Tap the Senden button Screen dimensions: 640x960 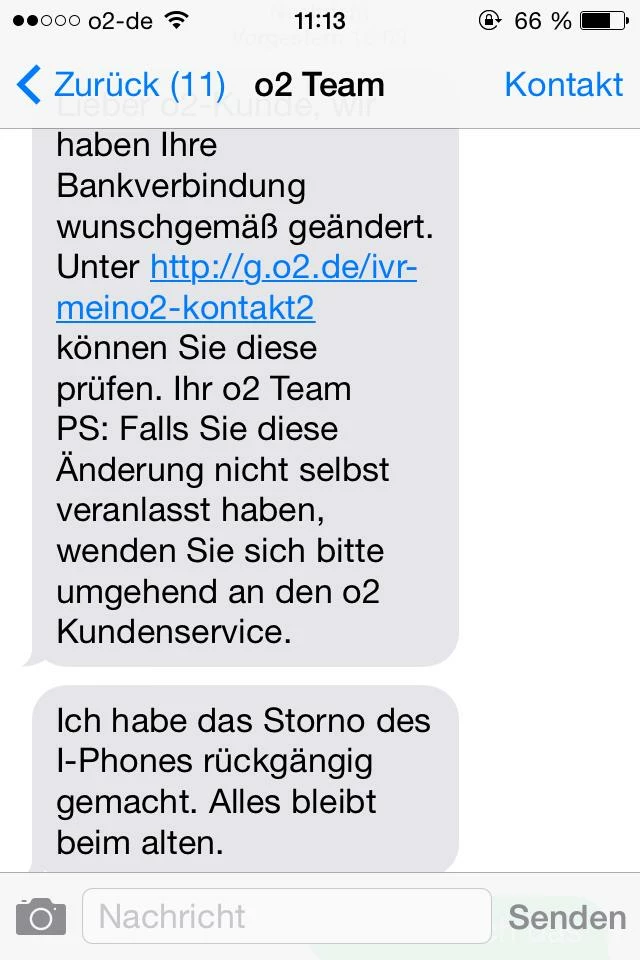[567, 917]
